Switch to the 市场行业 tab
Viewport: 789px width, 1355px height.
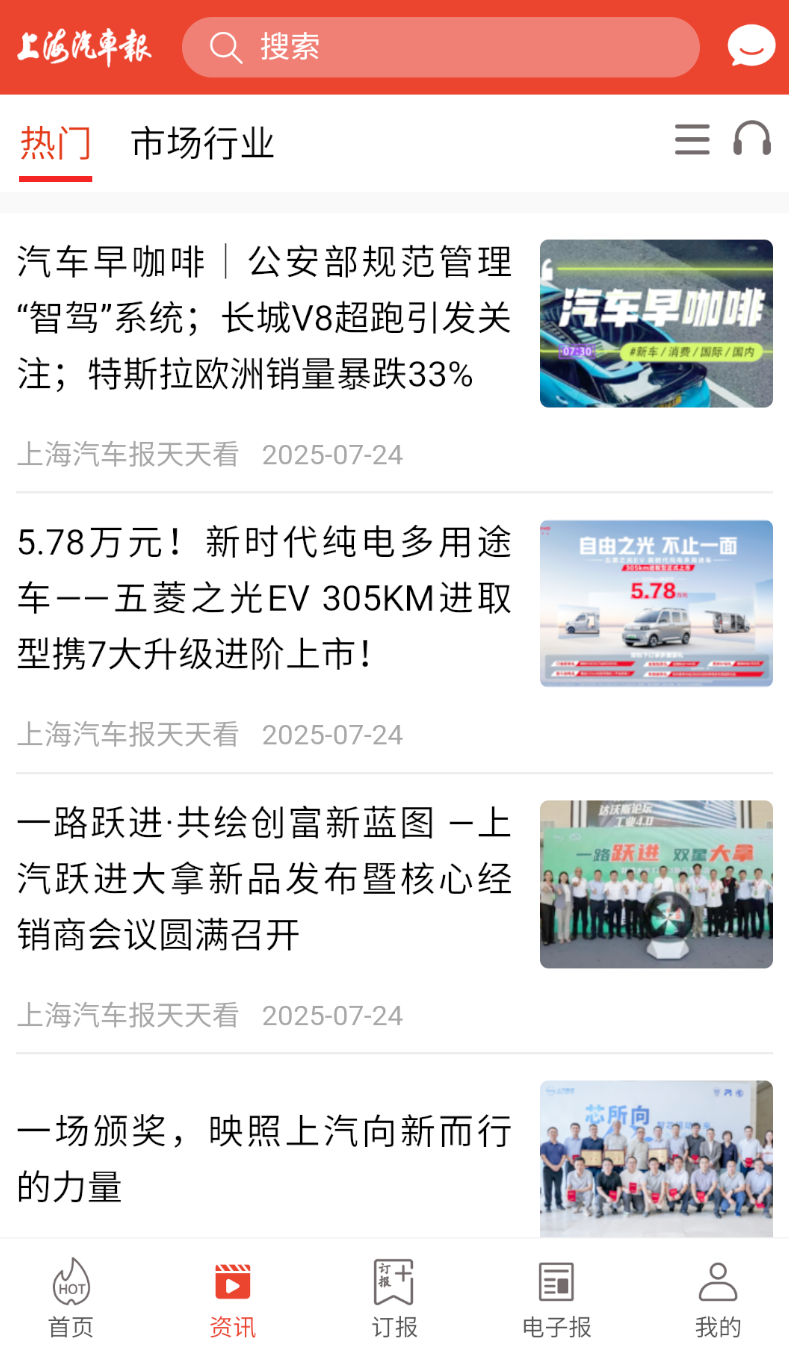coord(203,143)
